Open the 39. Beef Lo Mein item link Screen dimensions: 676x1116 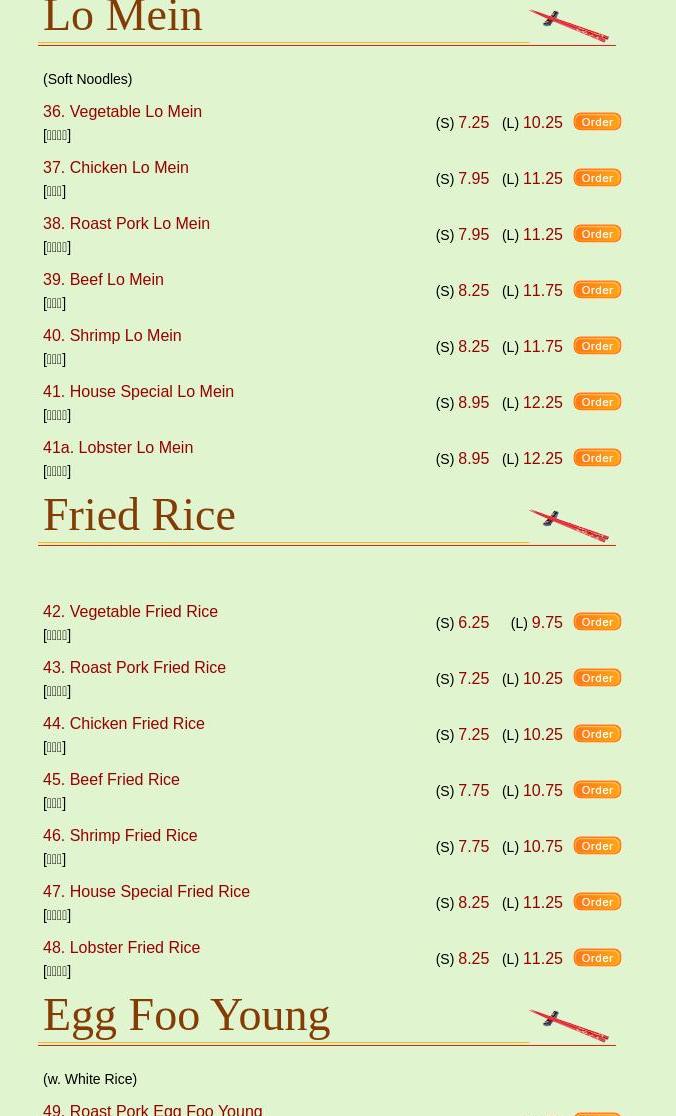[x=103, y=280]
